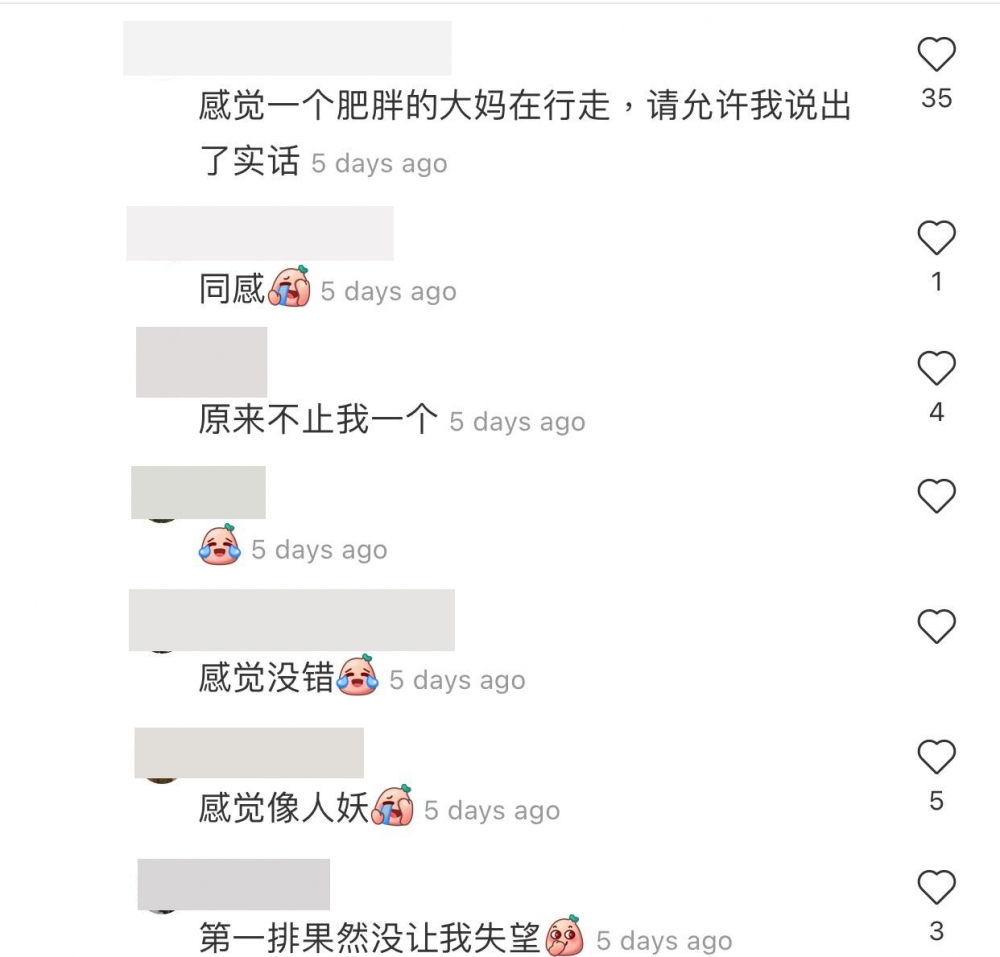This screenshot has height=957, width=1000.
Task: Like the 感觉没错 comment
Action: [936, 627]
